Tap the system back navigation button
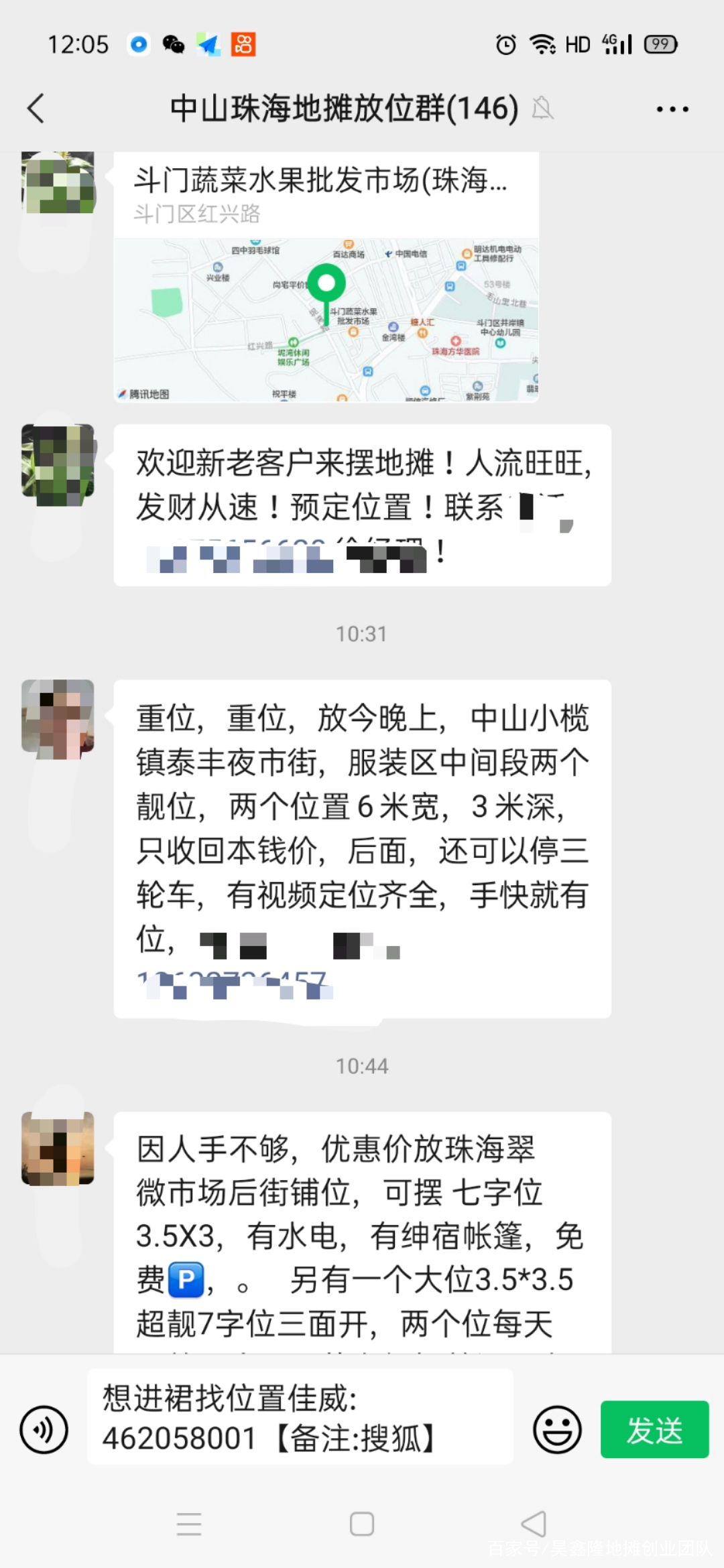 534,1524
